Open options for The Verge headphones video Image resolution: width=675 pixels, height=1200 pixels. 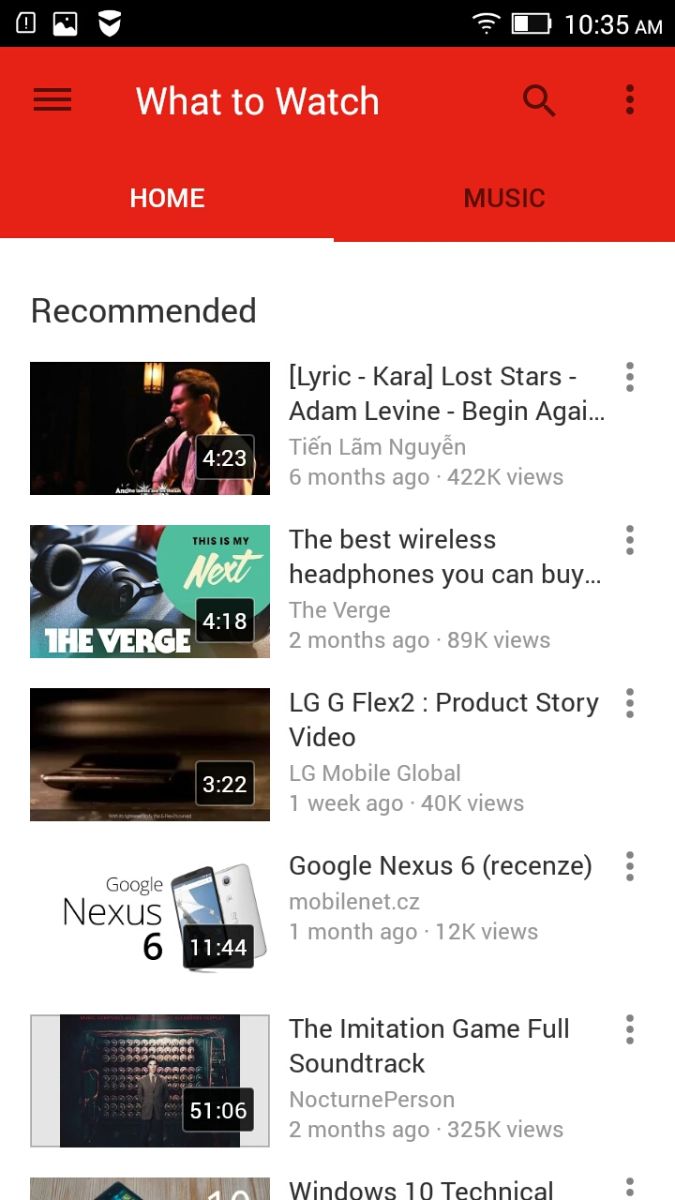629,541
